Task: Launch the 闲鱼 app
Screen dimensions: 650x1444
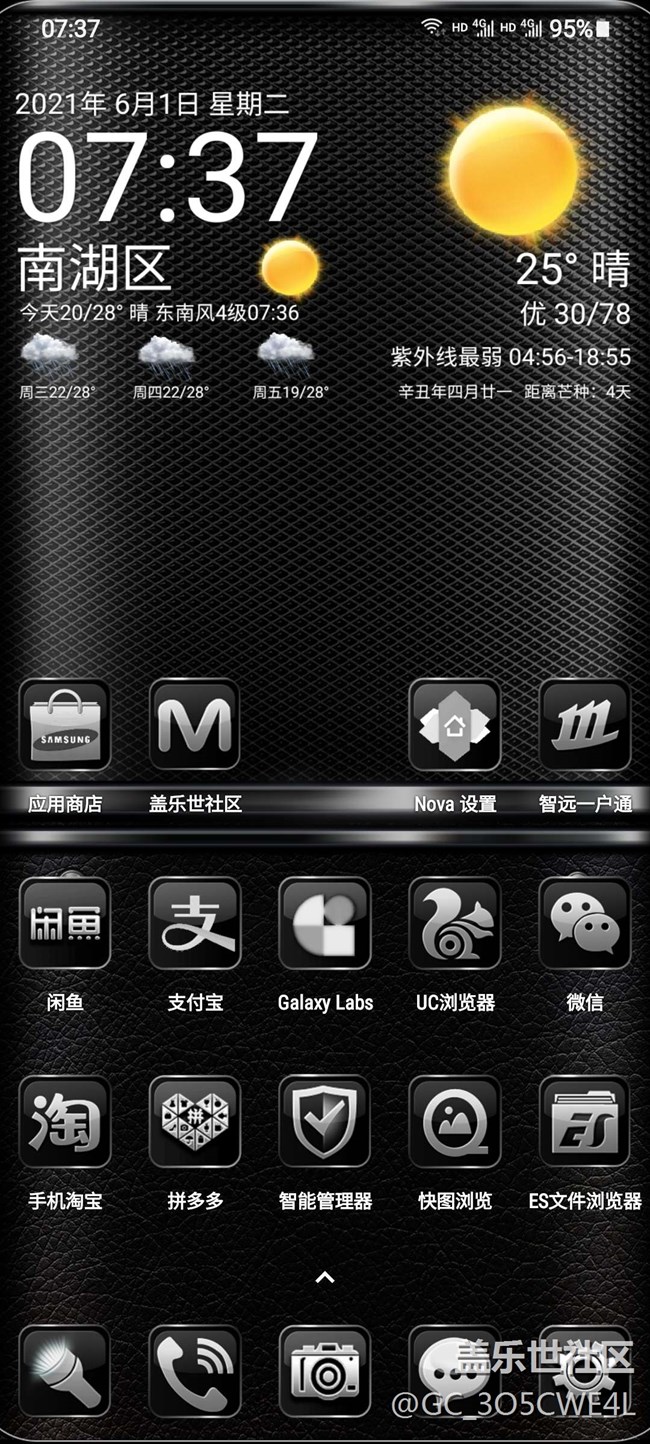Action: (x=65, y=924)
